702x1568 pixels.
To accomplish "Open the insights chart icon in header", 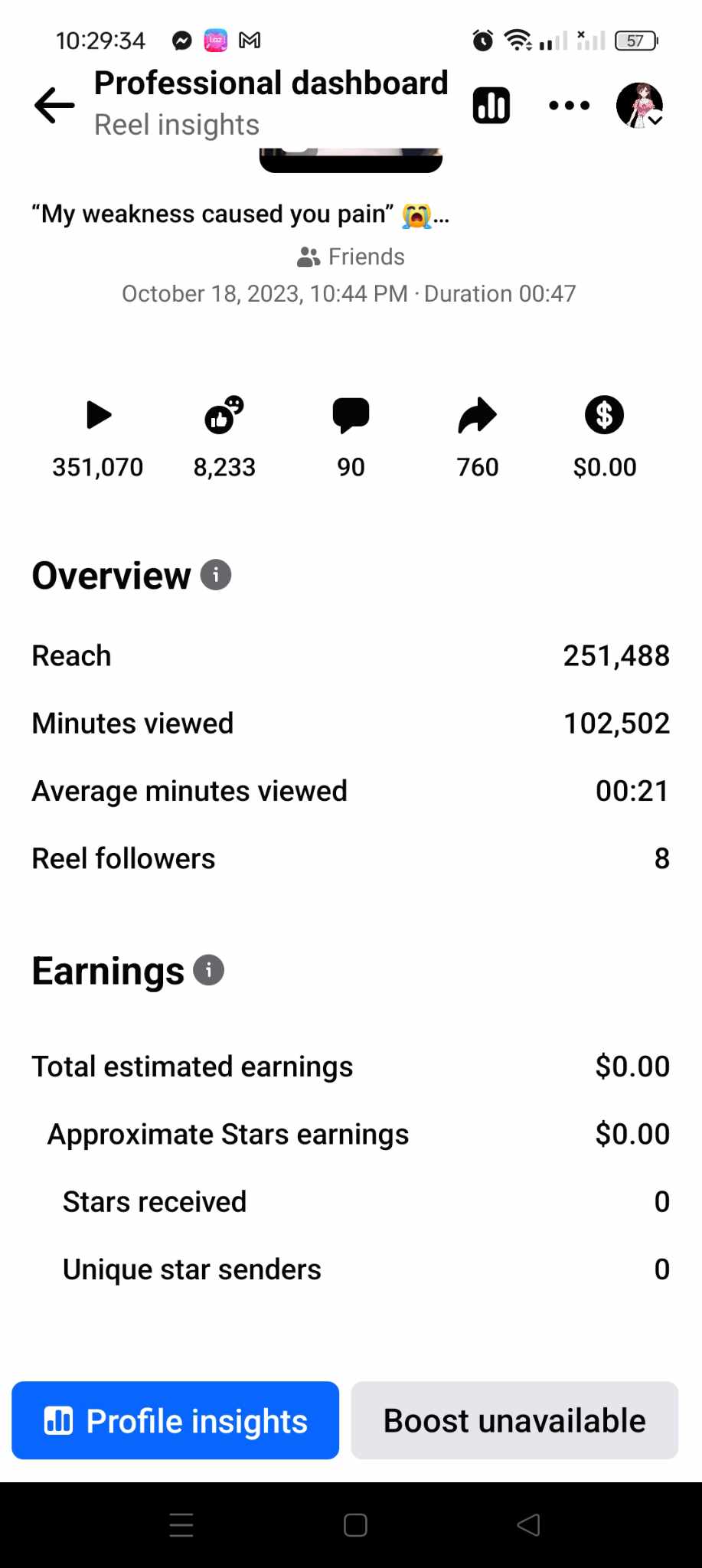I will (491, 106).
